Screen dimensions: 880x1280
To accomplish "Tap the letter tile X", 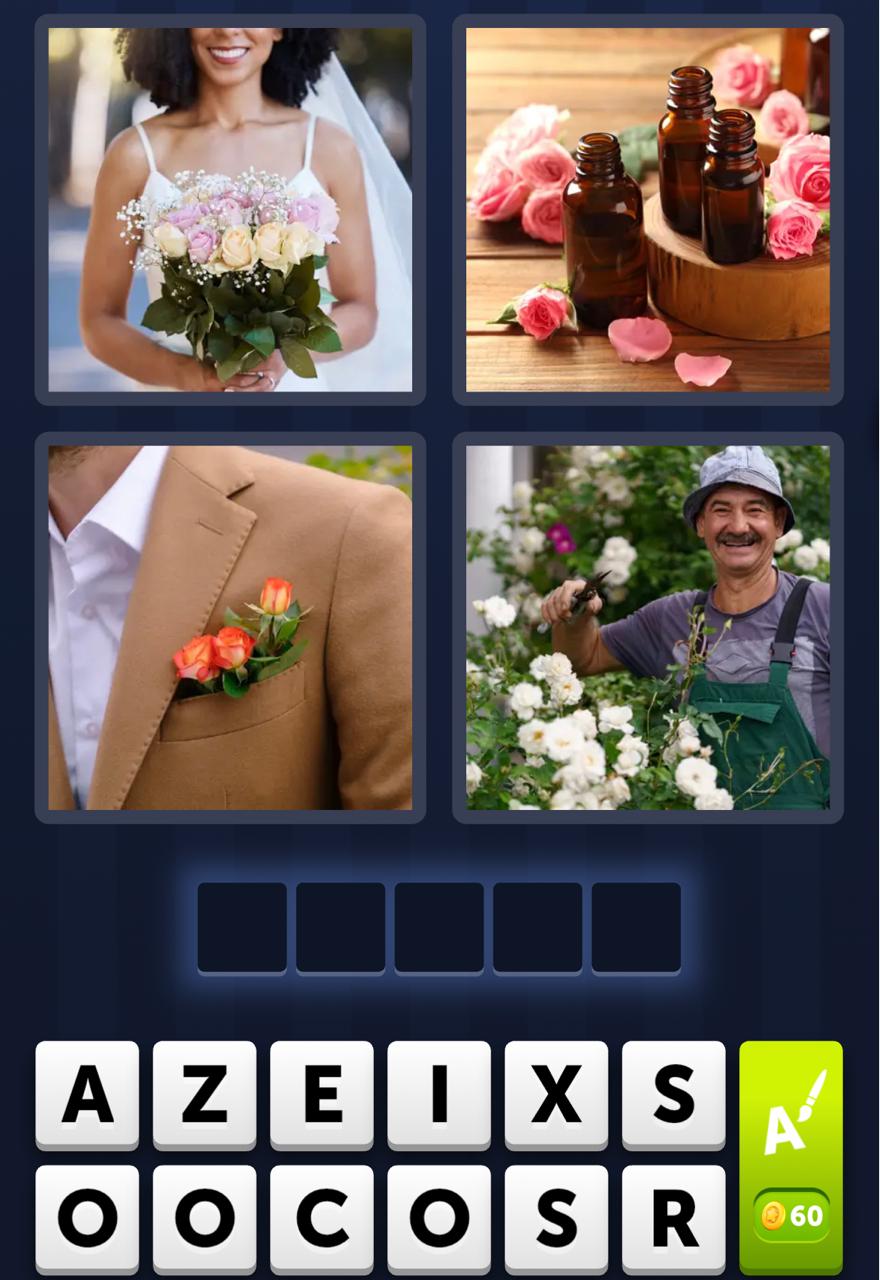I will click(x=557, y=1095).
